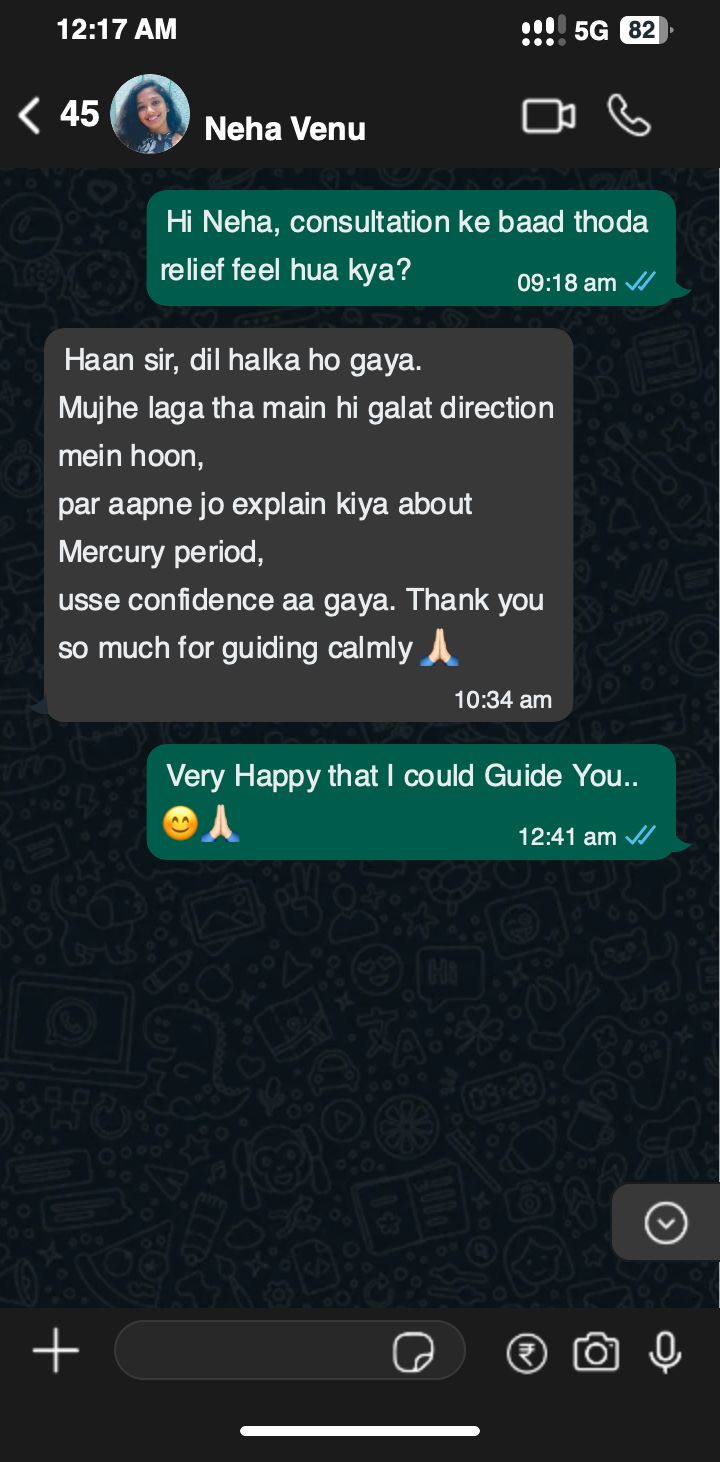The image size is (720, 1462).
Task: Start a voice call with Neha
Action: pyautogui.click(x=629, y=117)
